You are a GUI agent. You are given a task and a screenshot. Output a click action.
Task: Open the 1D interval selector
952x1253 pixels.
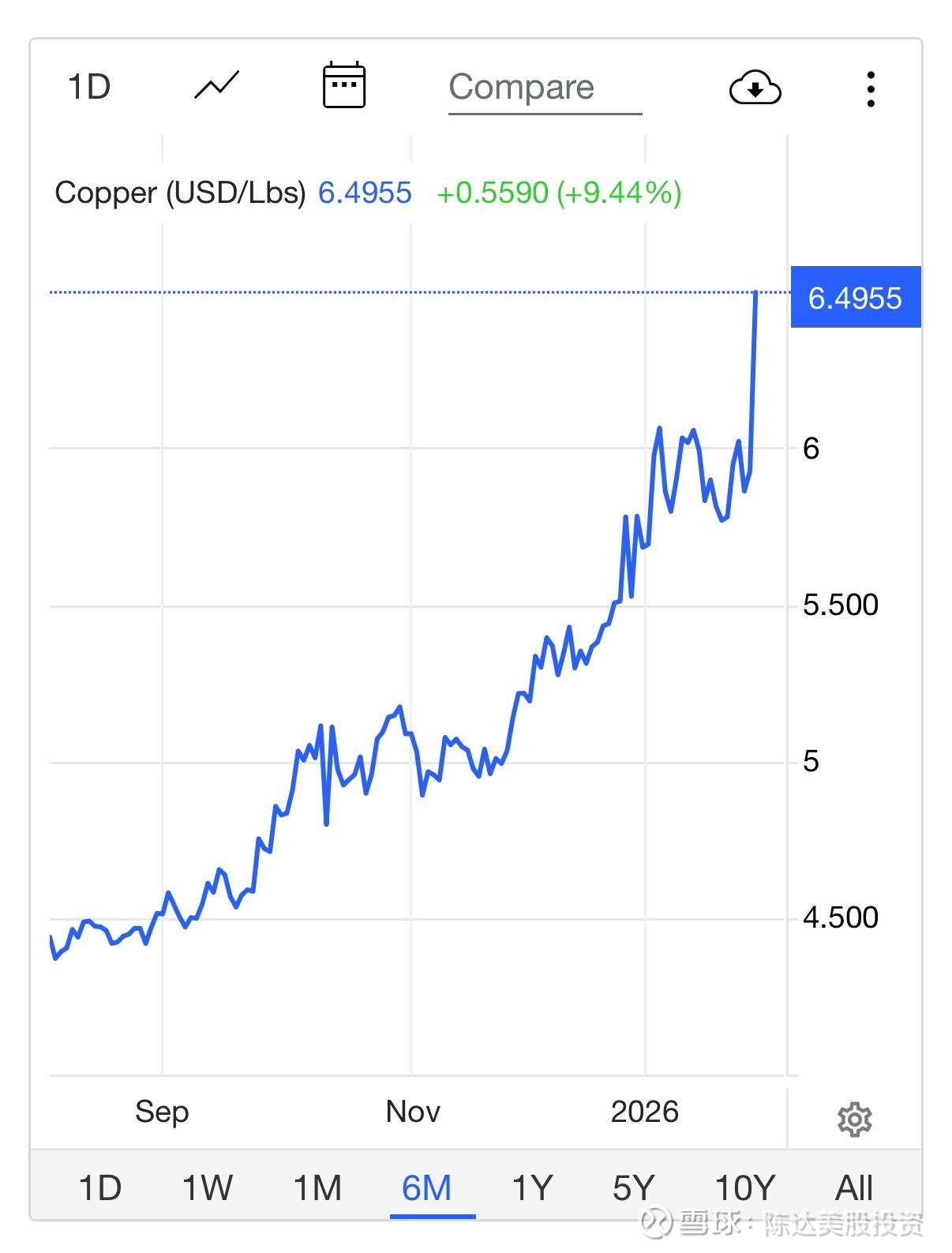click(x=89, y=87)
